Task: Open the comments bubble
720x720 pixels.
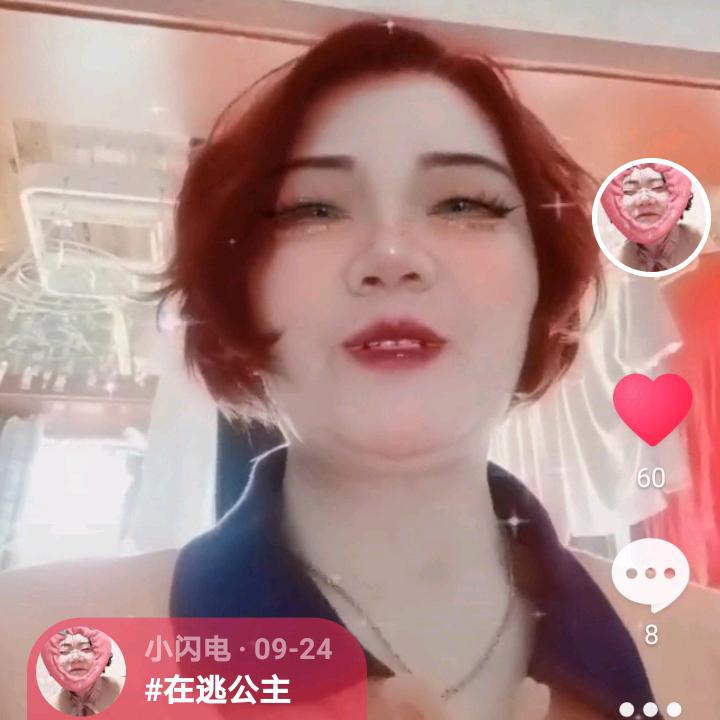Action: 650,575
